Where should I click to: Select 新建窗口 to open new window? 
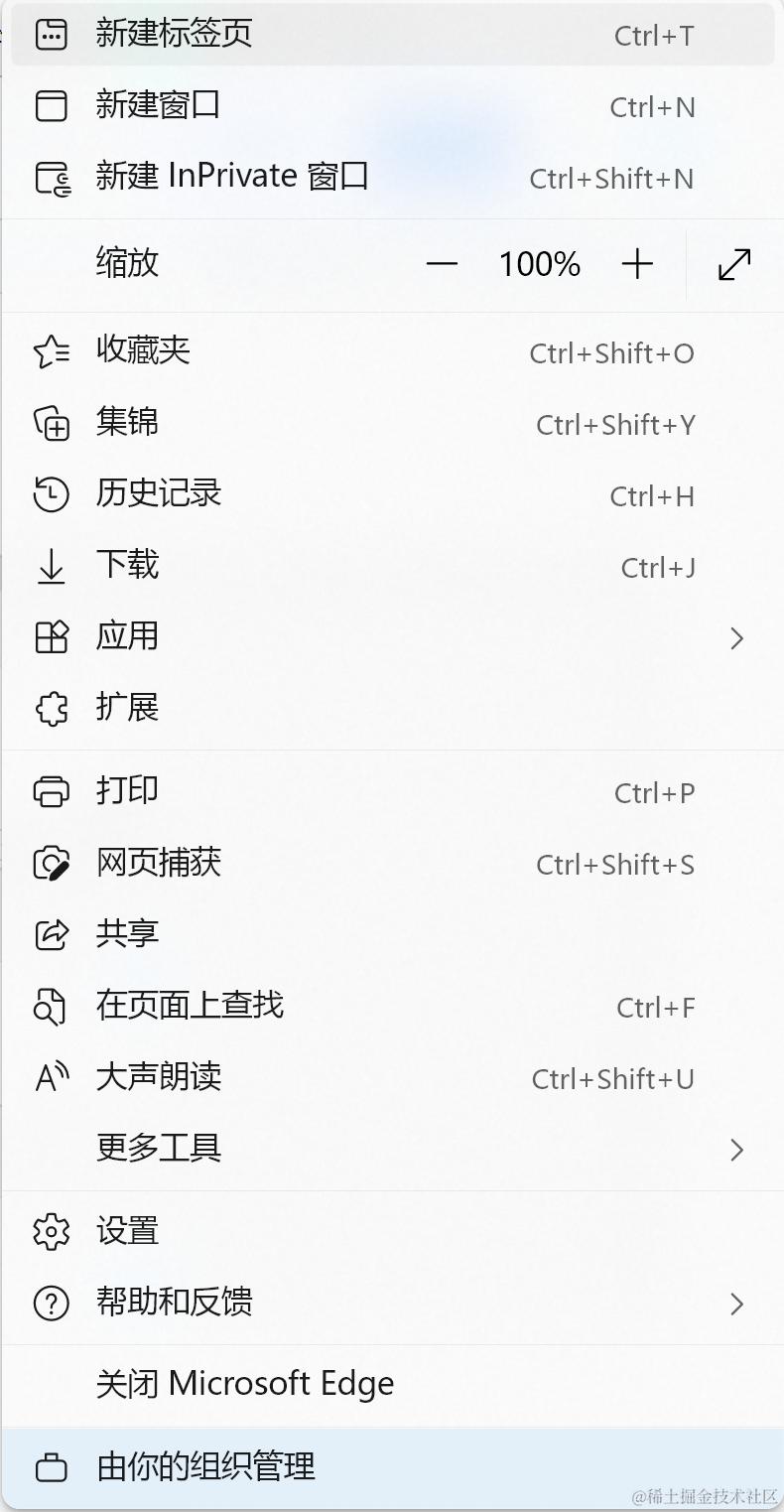coord(158,105)
